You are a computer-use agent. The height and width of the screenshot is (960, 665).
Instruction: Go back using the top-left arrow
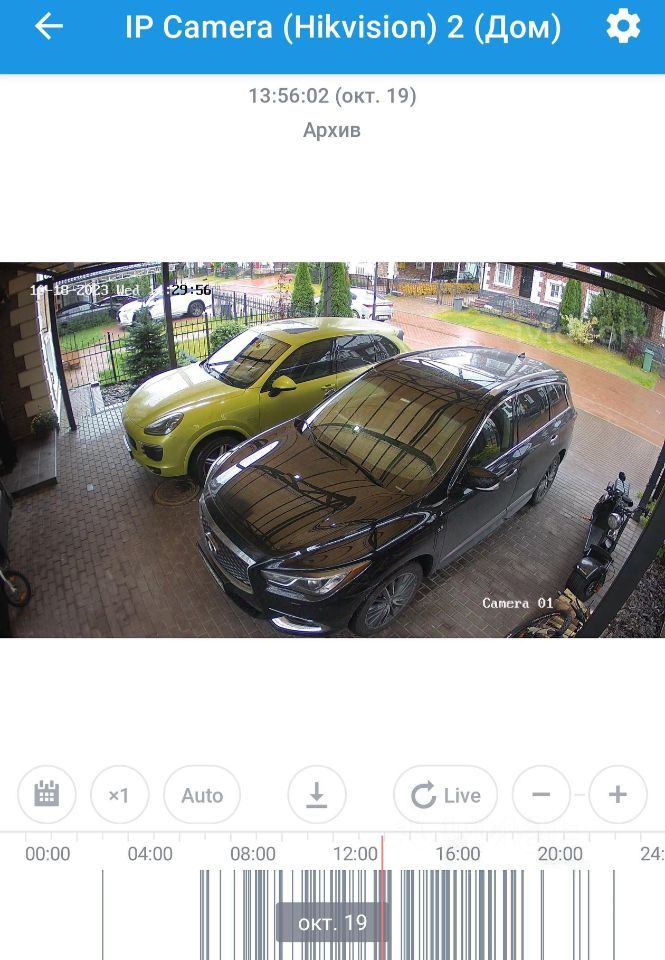pyautogui.click(x=48, y=27)
